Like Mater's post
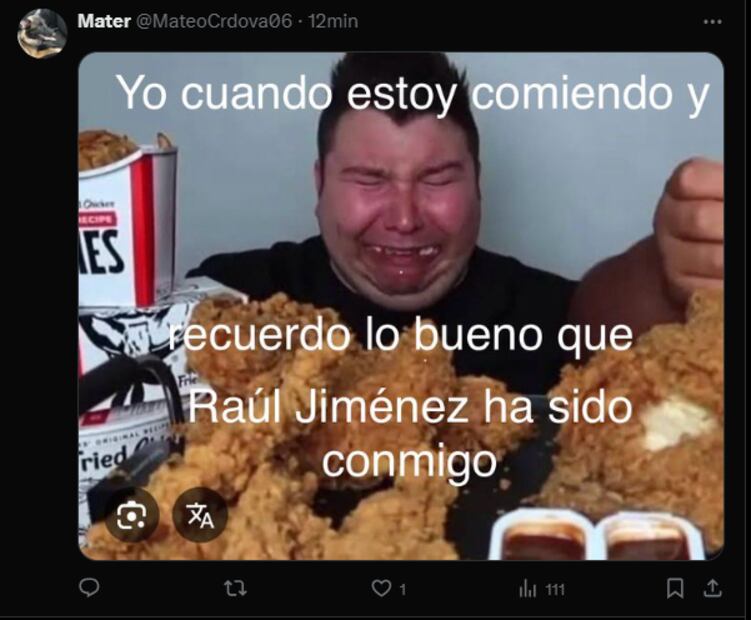Viewport: 751px width, 620px height. click(x=381, y=588)
